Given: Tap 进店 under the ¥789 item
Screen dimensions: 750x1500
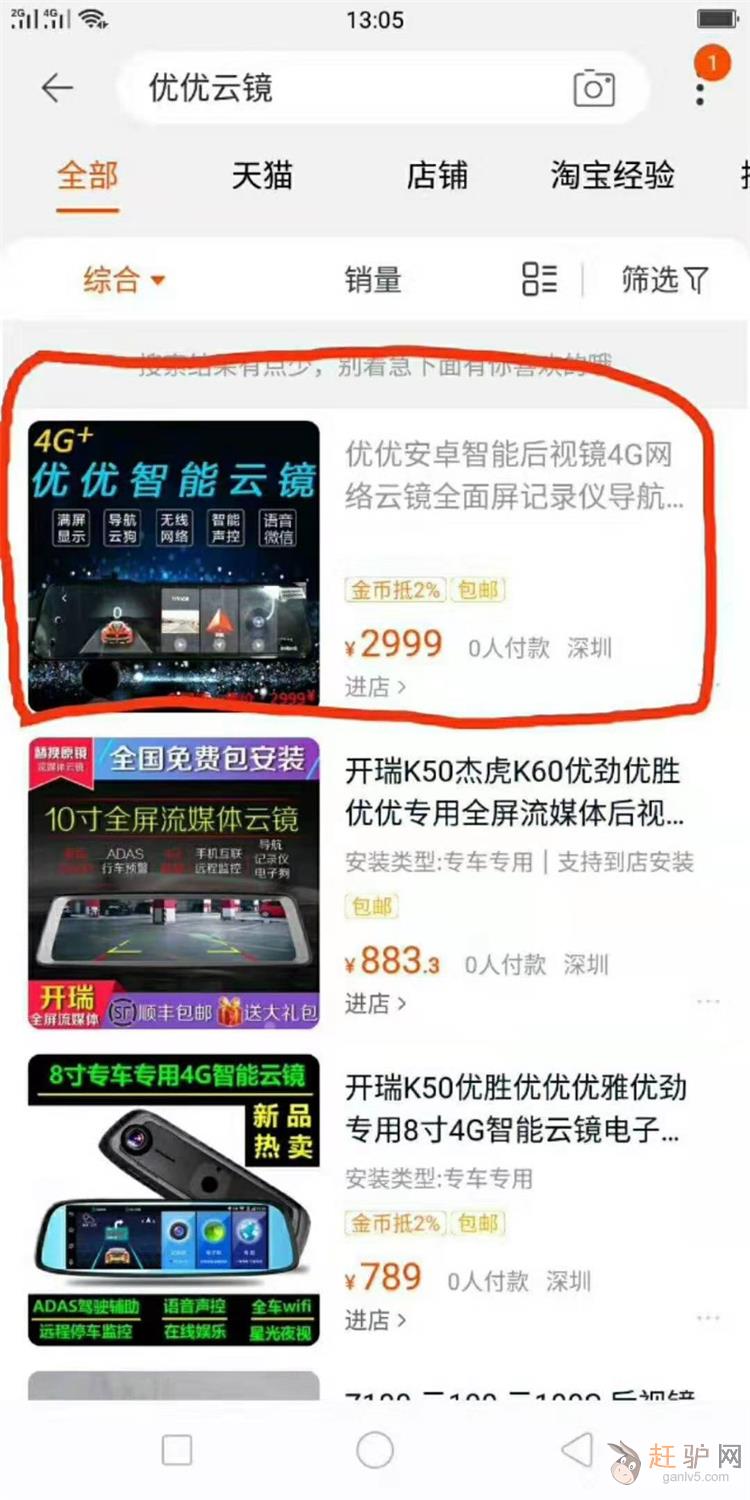Looking at the screenshot, I should click(376, 1320).
